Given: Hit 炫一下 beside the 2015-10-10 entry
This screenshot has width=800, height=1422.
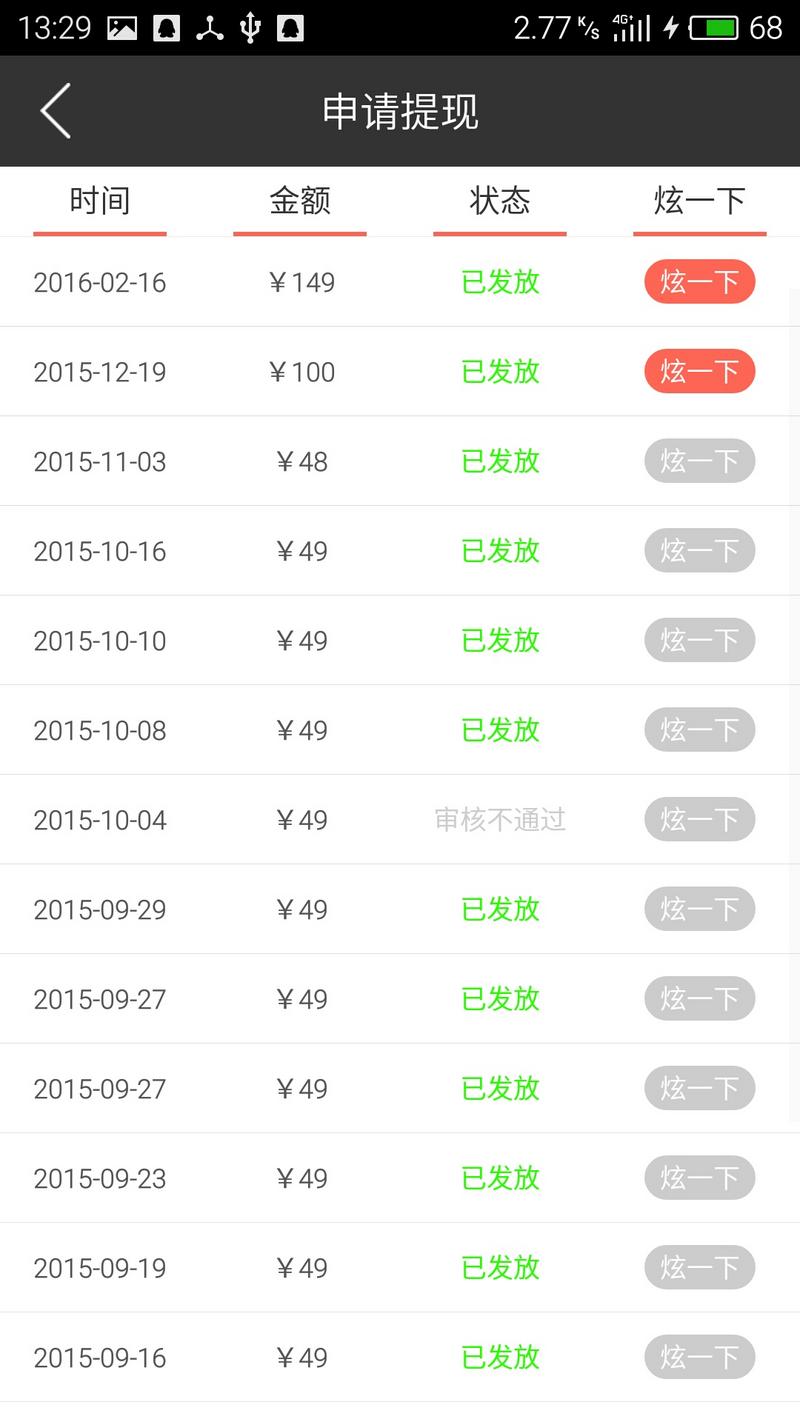Looking at the screenshot, I should pos(699,640).
